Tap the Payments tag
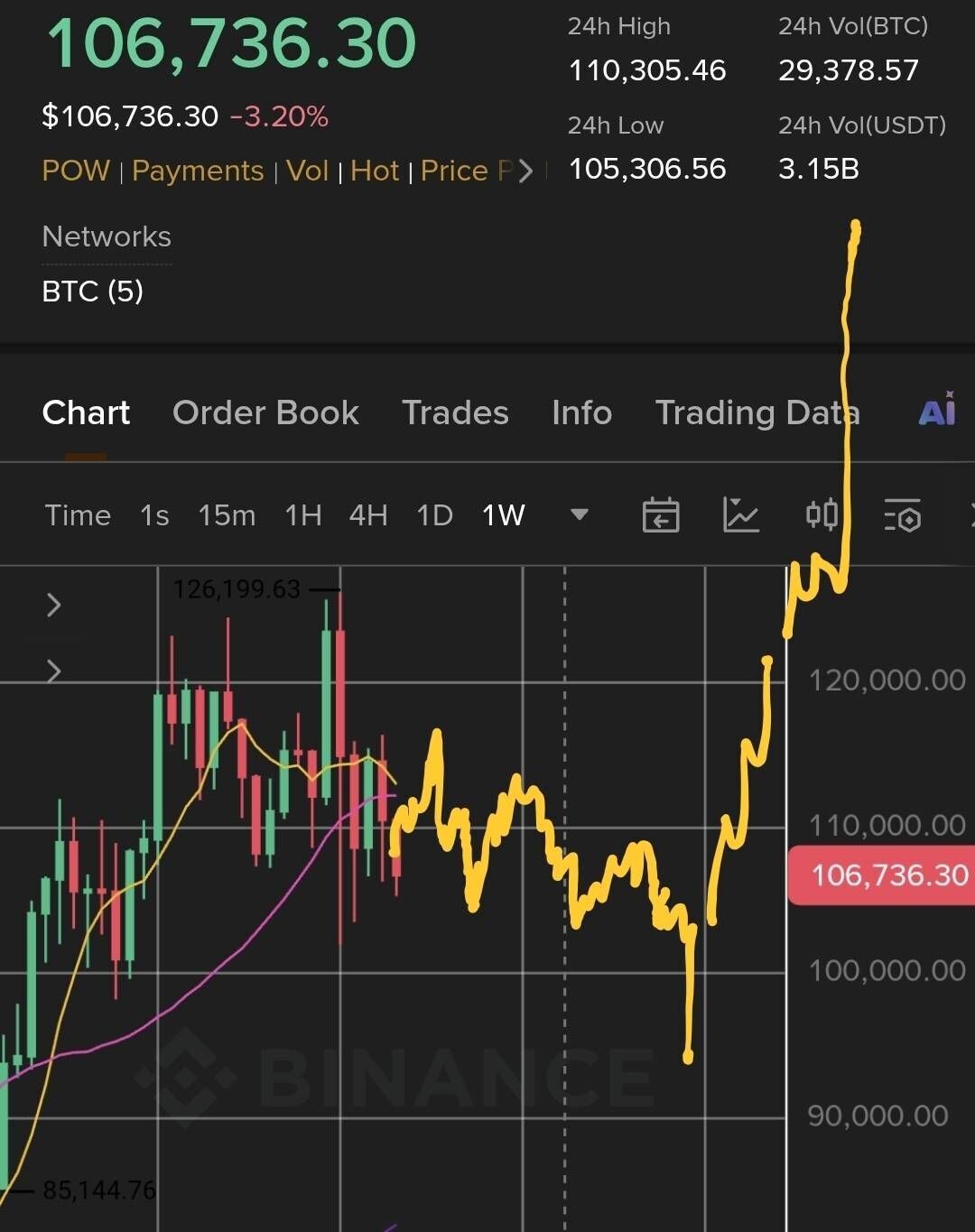975x1232 pixels. 198,171
